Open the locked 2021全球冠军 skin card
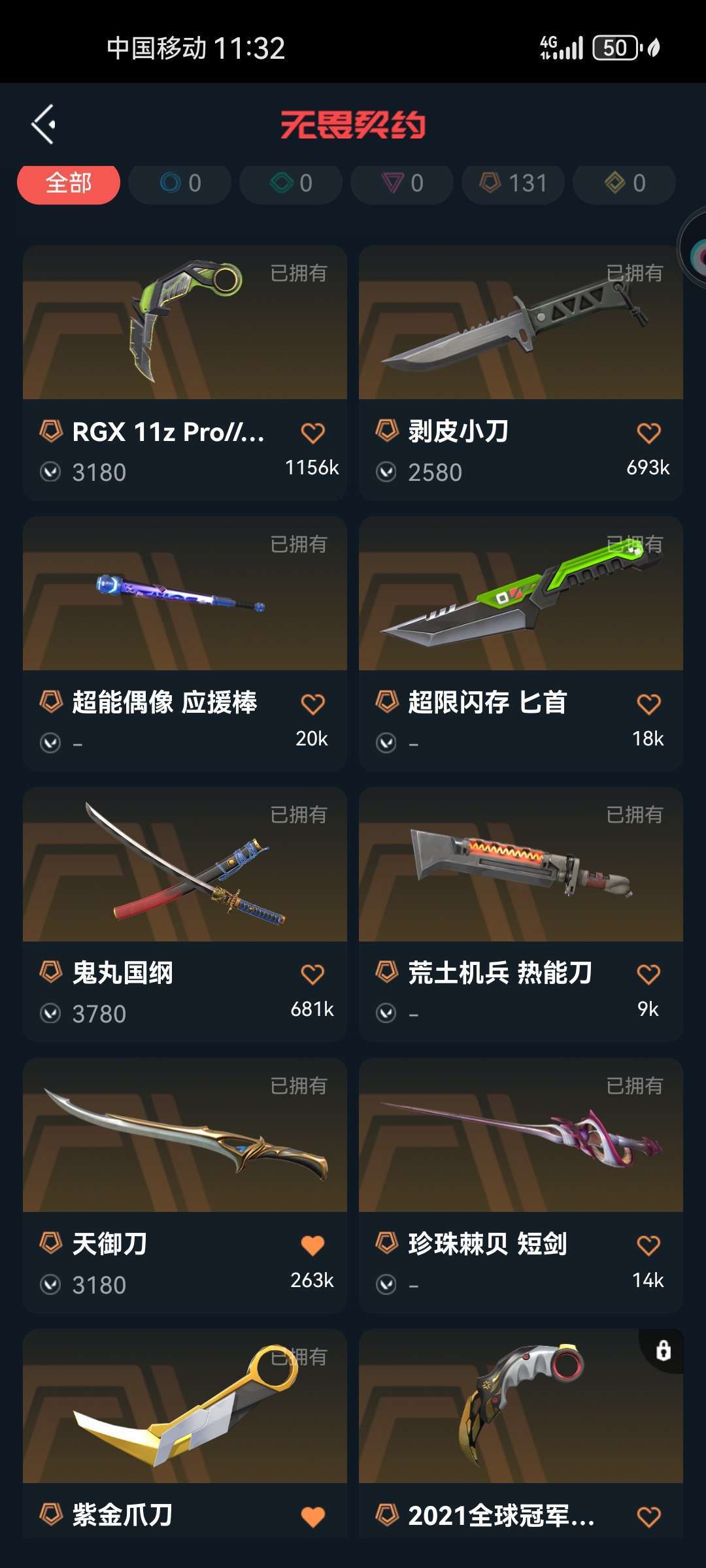706x1568 pixels. (x=521, y=1434)
